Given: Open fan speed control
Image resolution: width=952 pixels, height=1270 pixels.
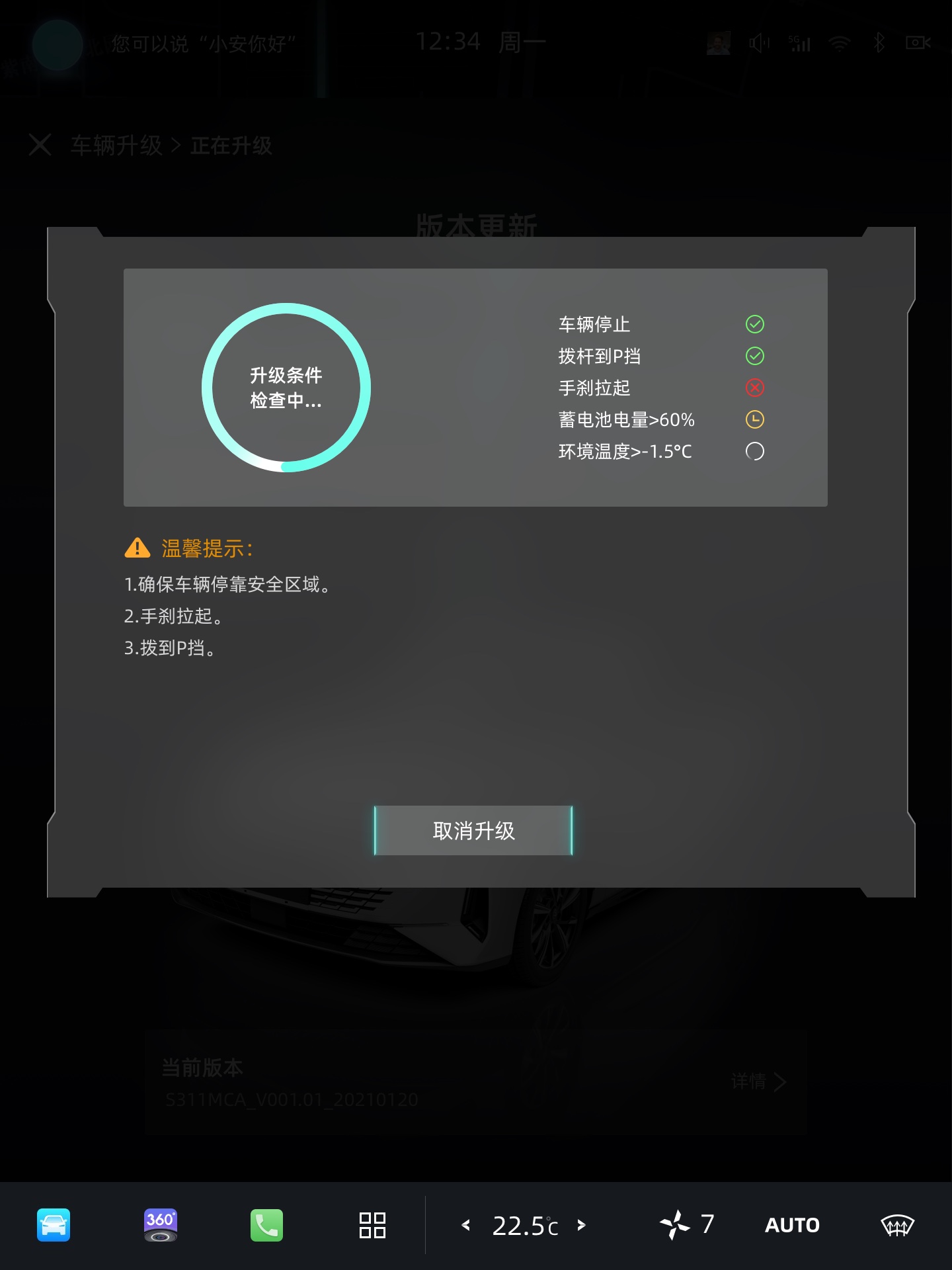Looking at the screenshot, I should [688, 1225].
